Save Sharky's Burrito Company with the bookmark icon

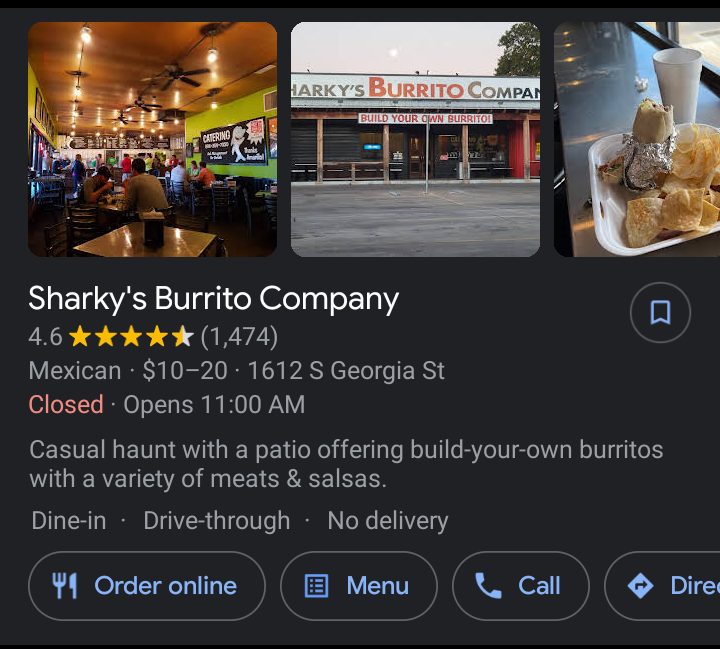click(x=660, y=313)
